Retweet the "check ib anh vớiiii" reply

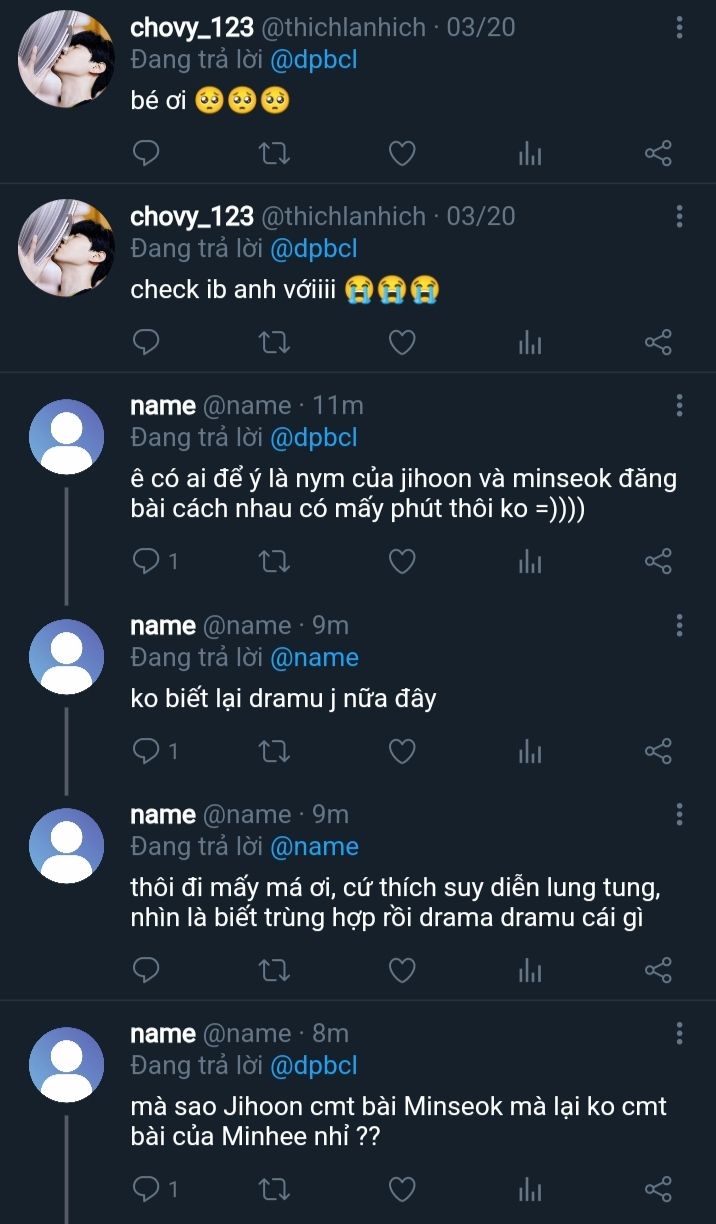click(274, 343)
